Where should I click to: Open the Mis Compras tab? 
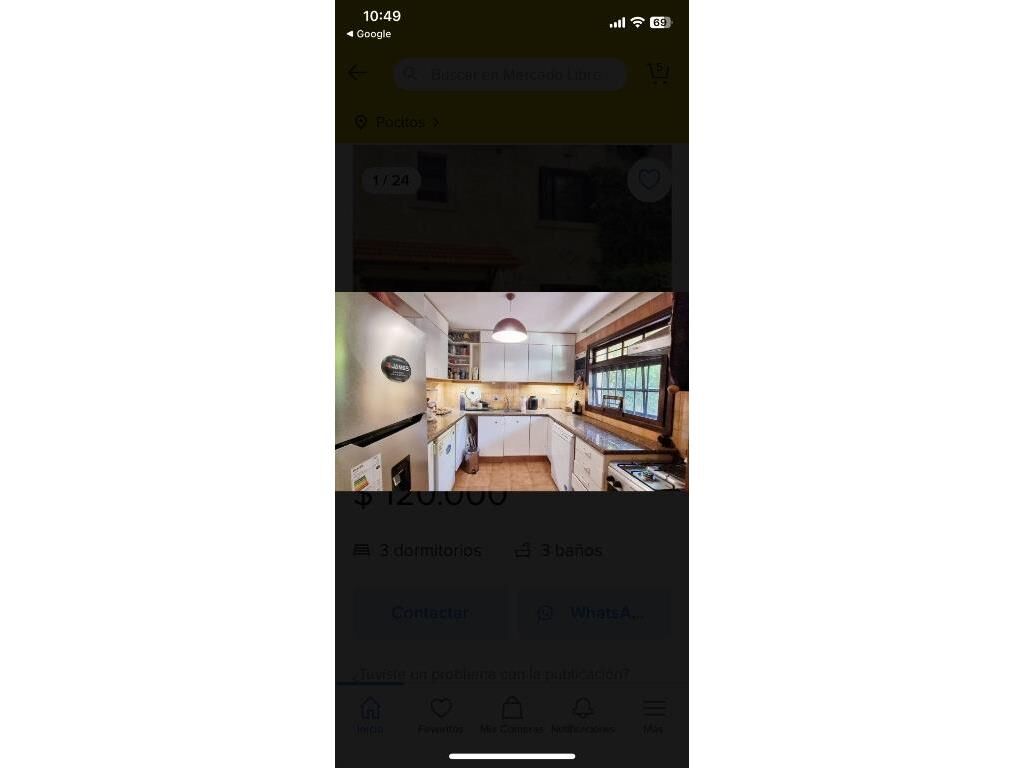(x=511, y=715)
